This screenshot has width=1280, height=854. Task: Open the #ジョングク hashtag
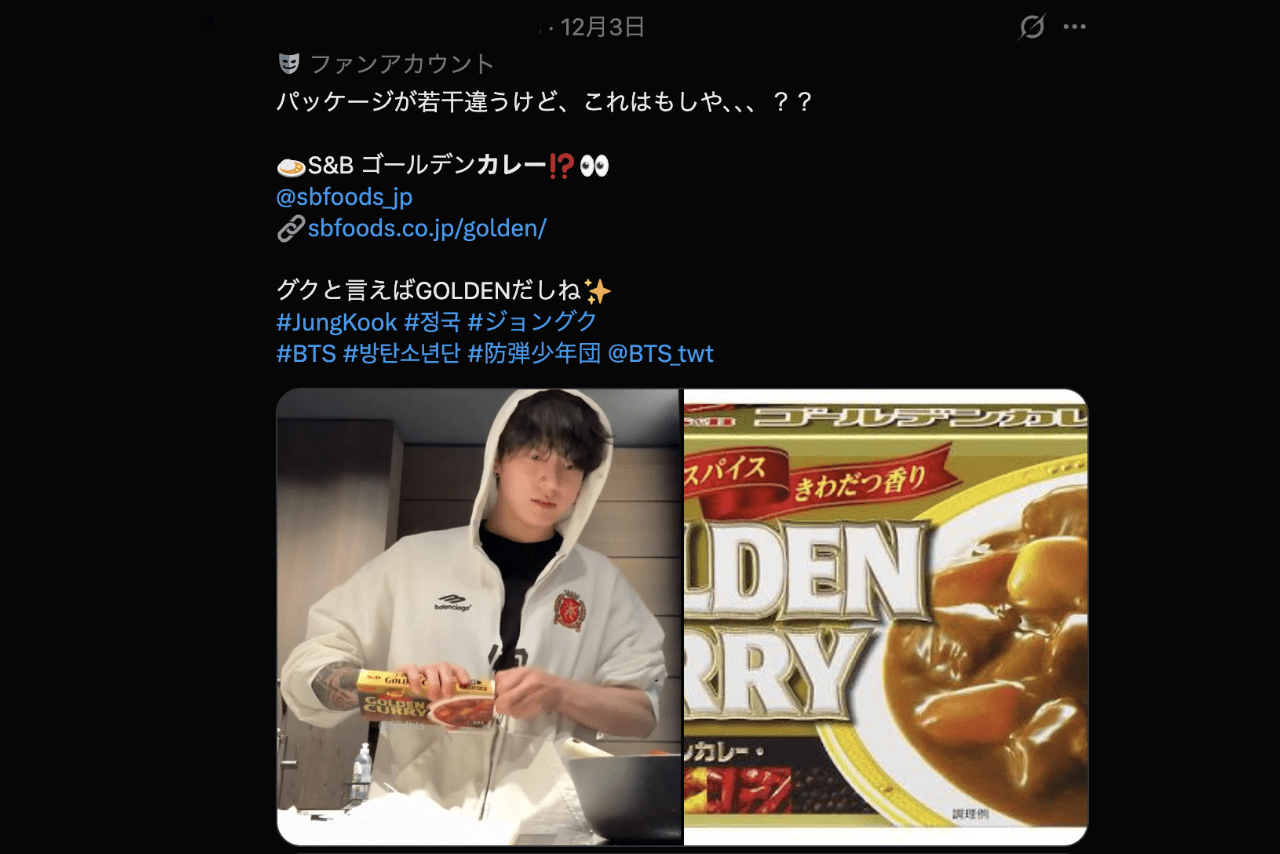click(x=532, y=321)
